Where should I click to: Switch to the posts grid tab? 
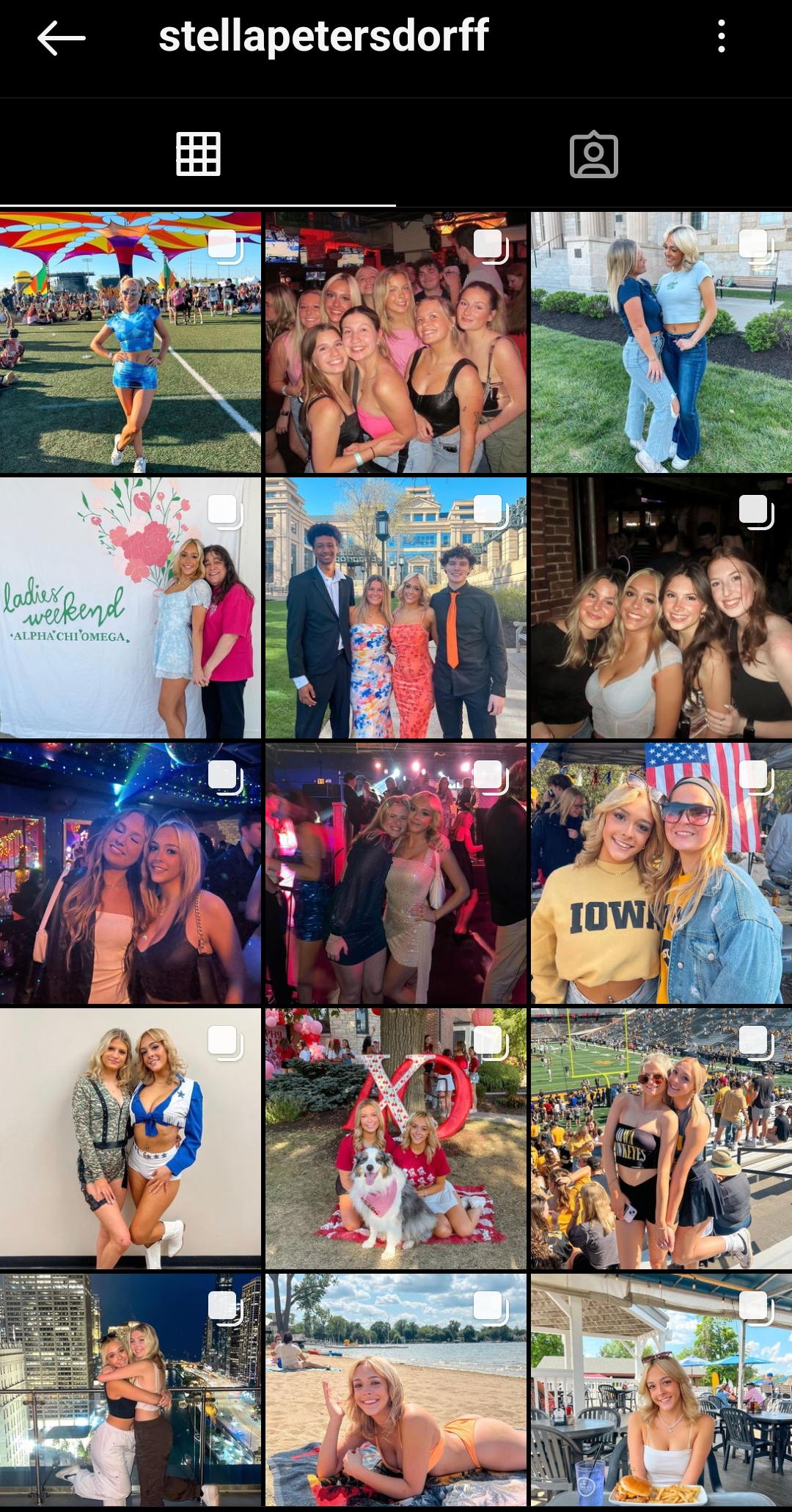click(198, 154)
